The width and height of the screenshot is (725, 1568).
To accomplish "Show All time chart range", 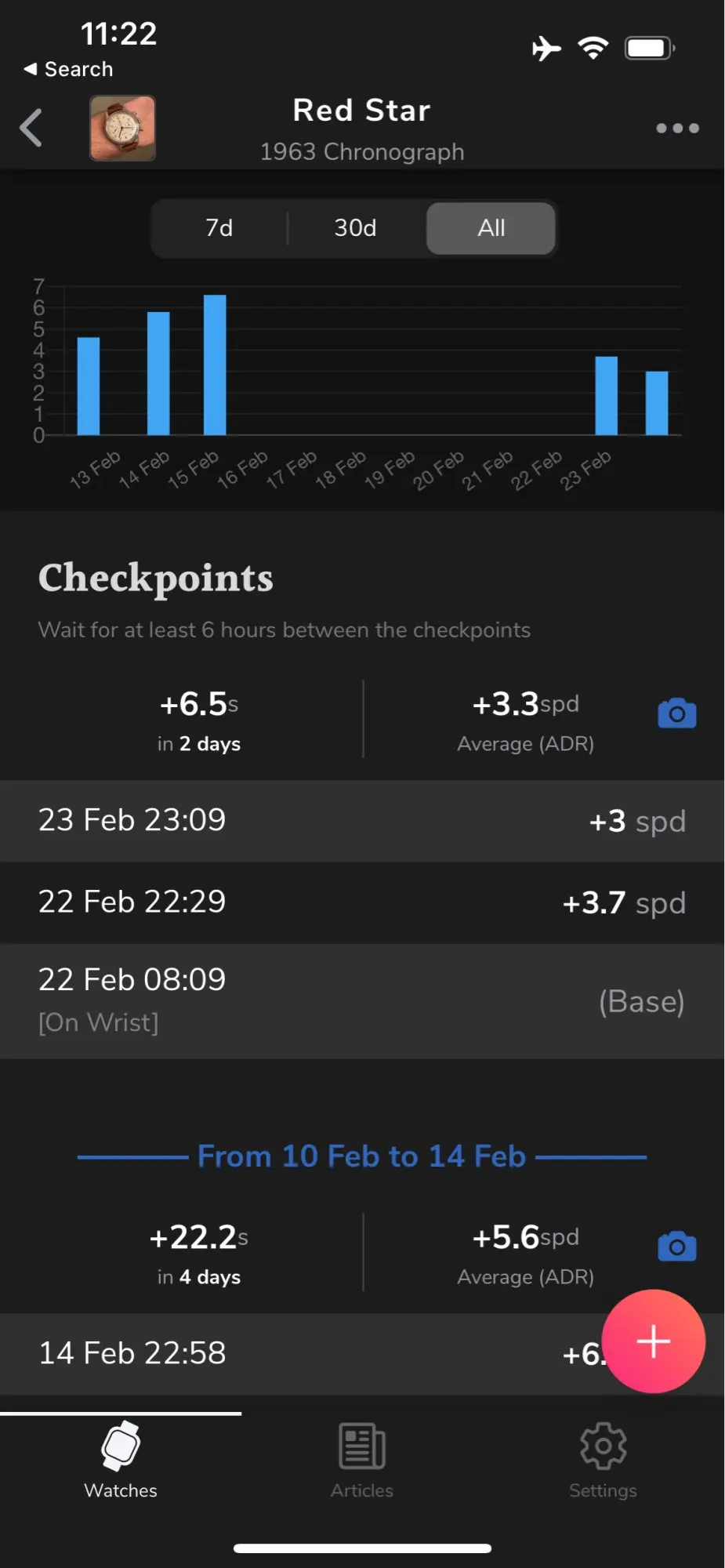I will click(491, 228).
